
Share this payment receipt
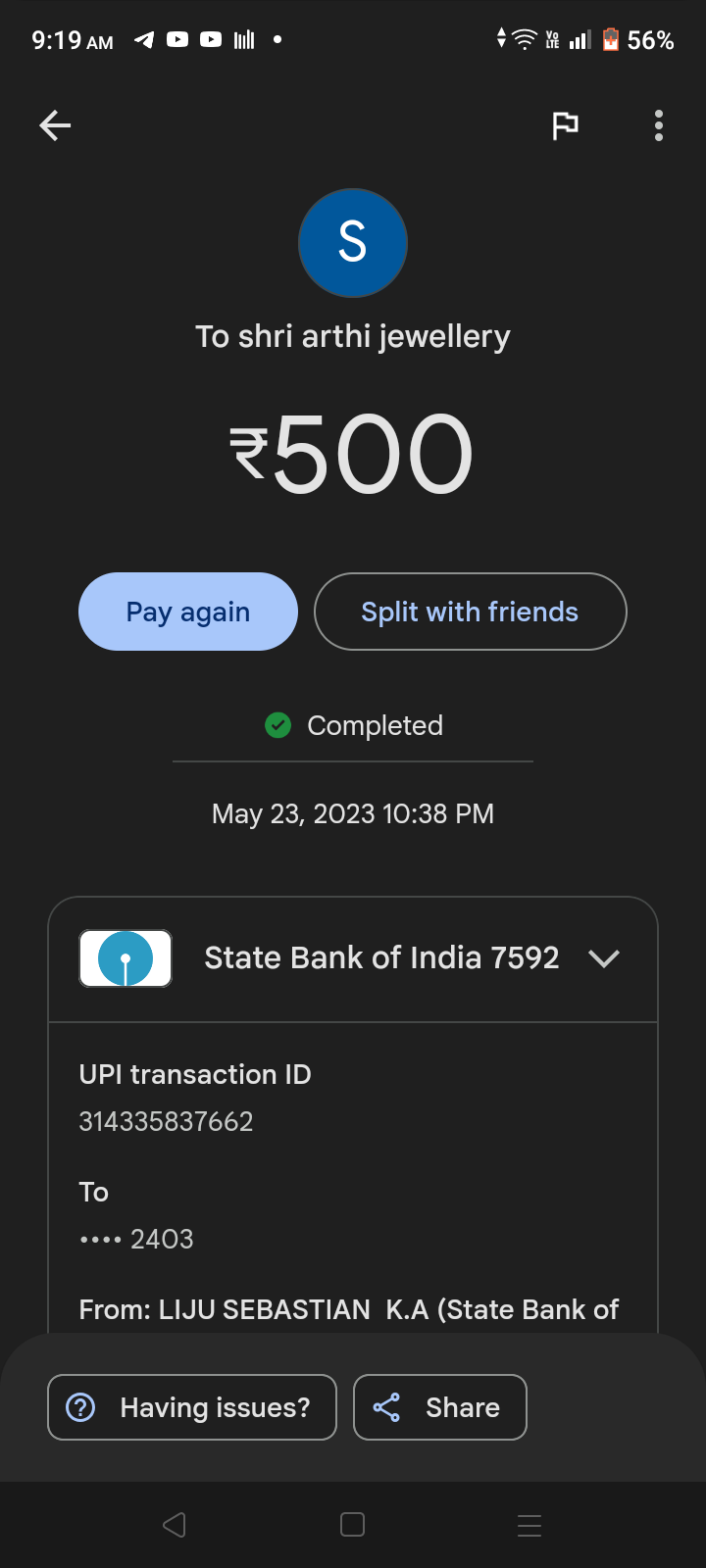pos(439,1407)
